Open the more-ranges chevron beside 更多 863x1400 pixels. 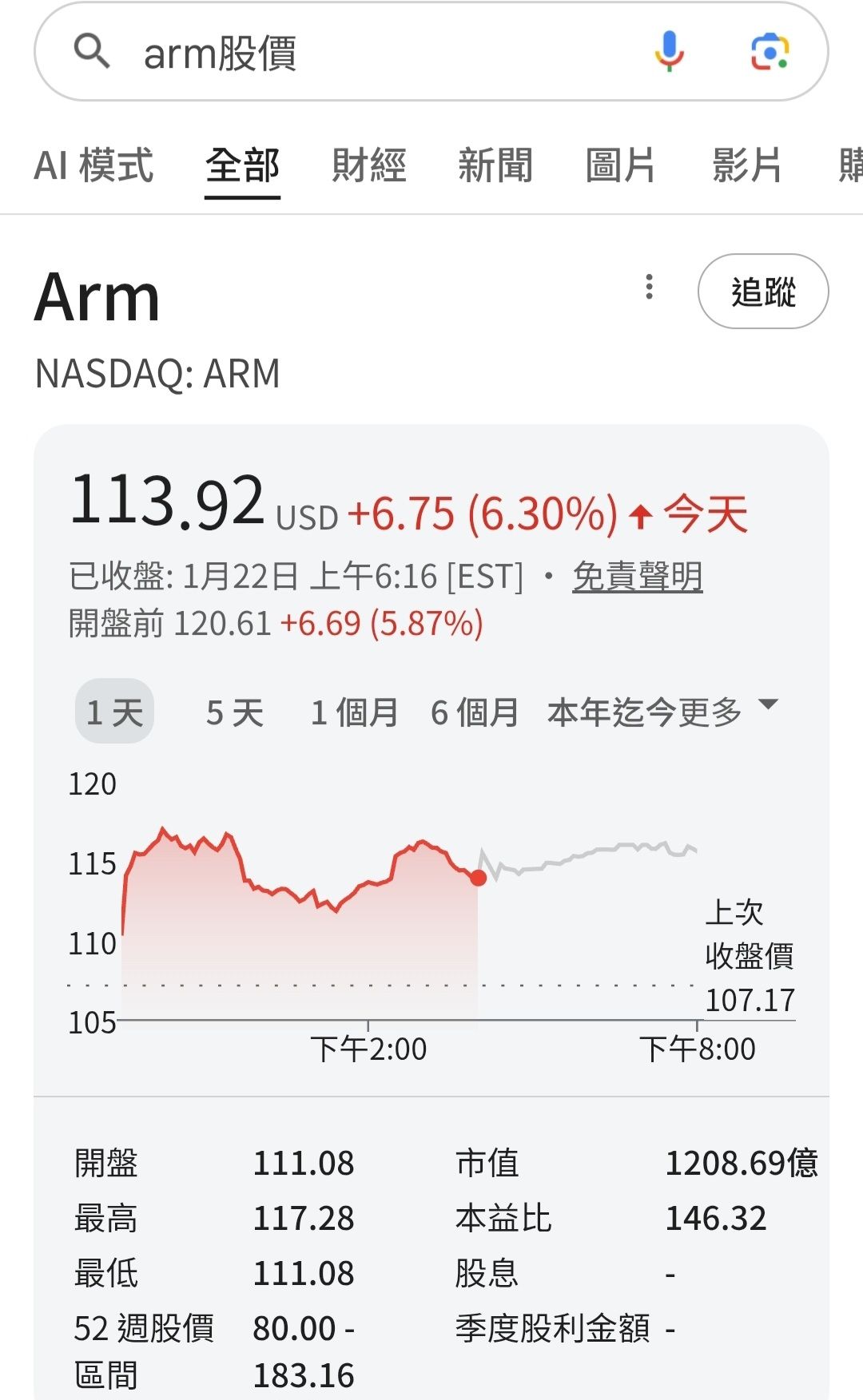[x=769, y=707]
